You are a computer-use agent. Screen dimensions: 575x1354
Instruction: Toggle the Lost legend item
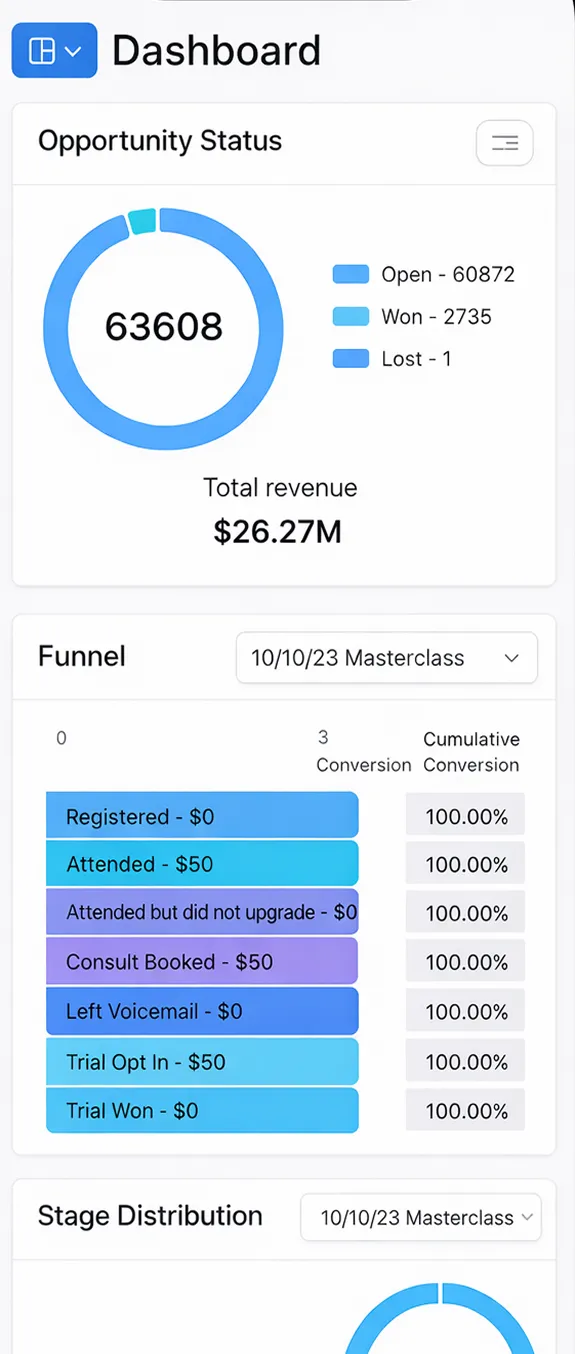(393, 359)
